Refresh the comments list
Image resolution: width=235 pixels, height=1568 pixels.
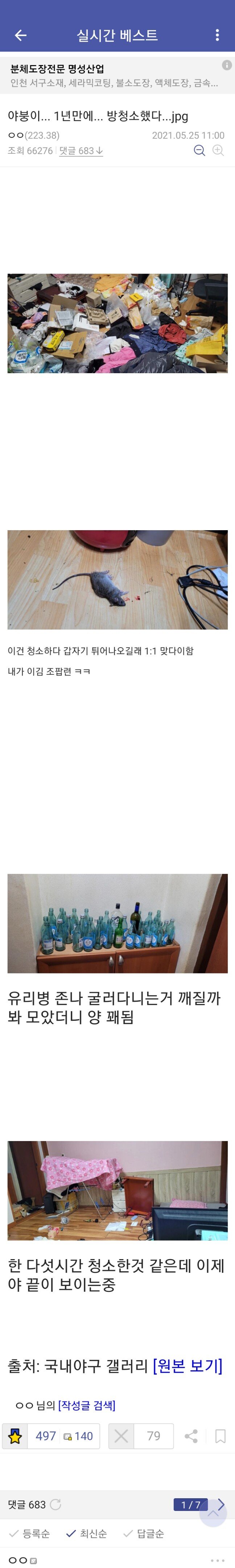[55, 1505]
